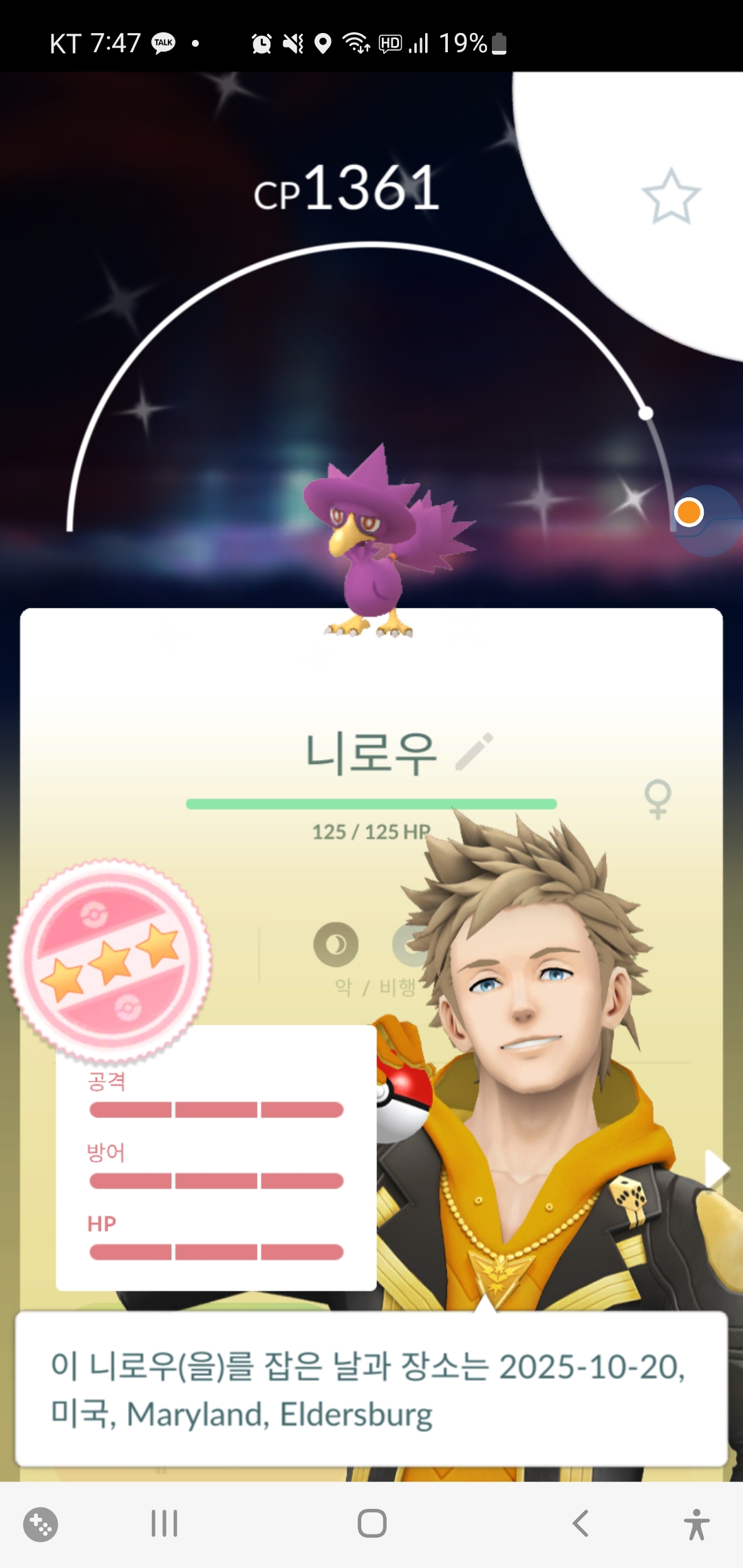Viewport: 743px width, 1568px height.
Task: Mark this Pokémon as favorite with the star
Action: point(671,197)
